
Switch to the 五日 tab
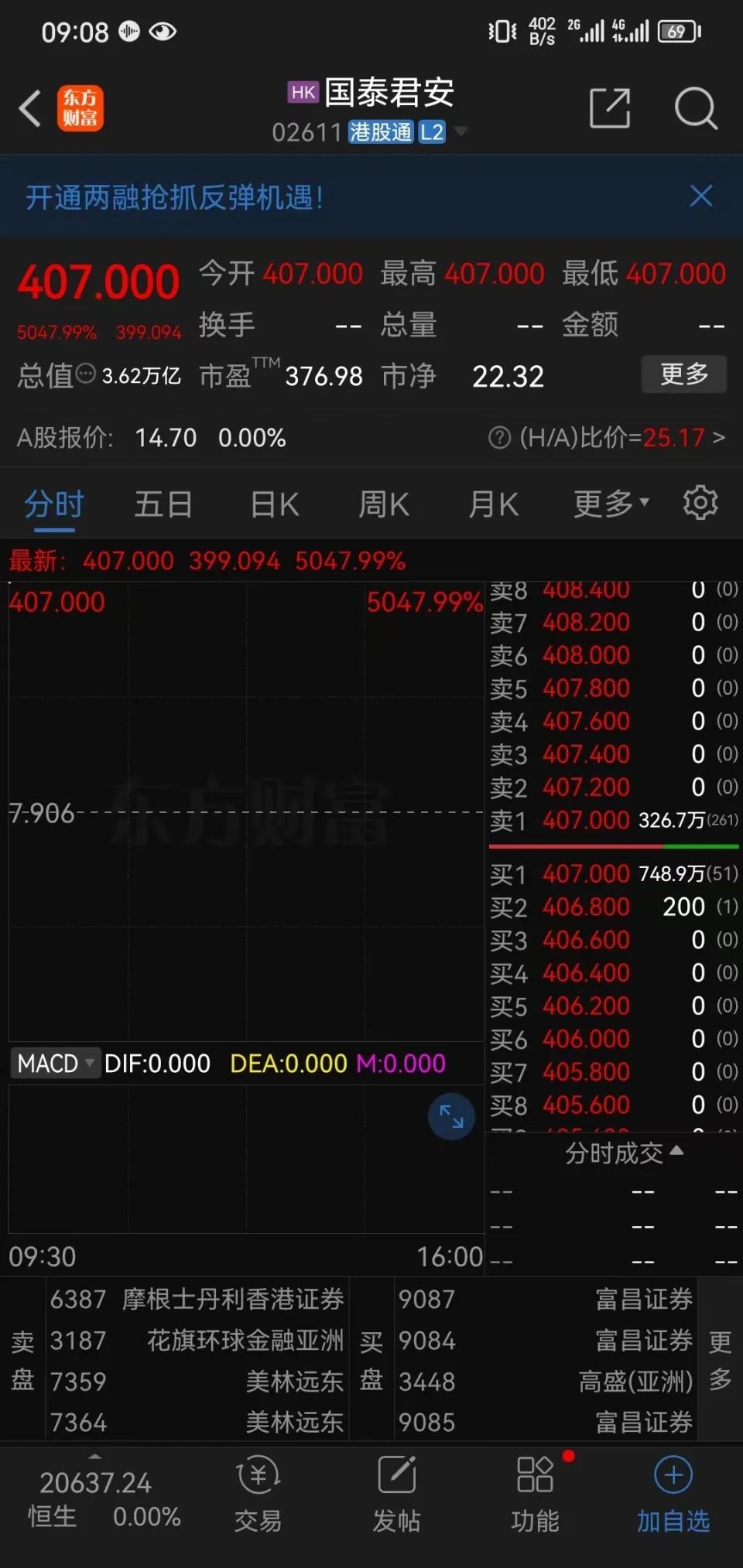point(163,503)
